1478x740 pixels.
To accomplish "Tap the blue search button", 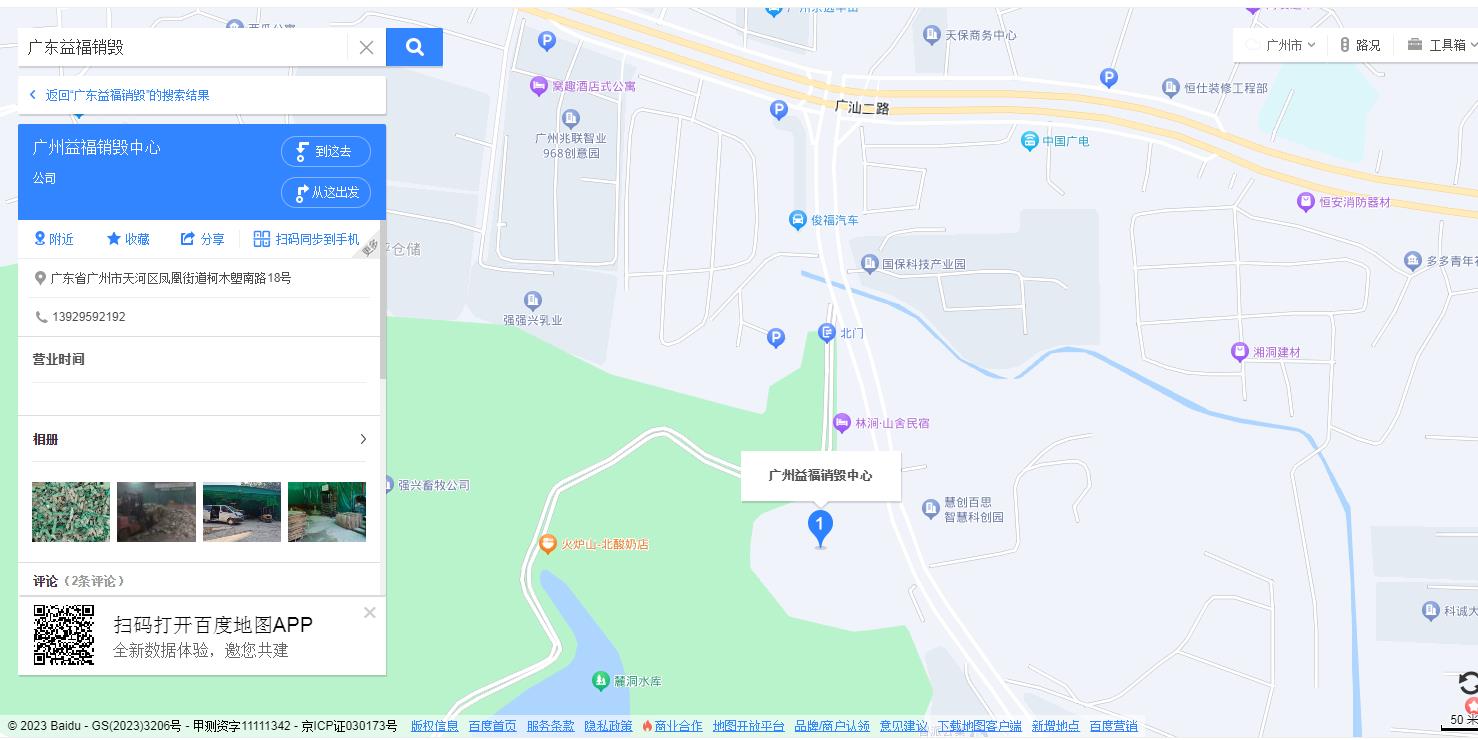I will click(414, 47).
